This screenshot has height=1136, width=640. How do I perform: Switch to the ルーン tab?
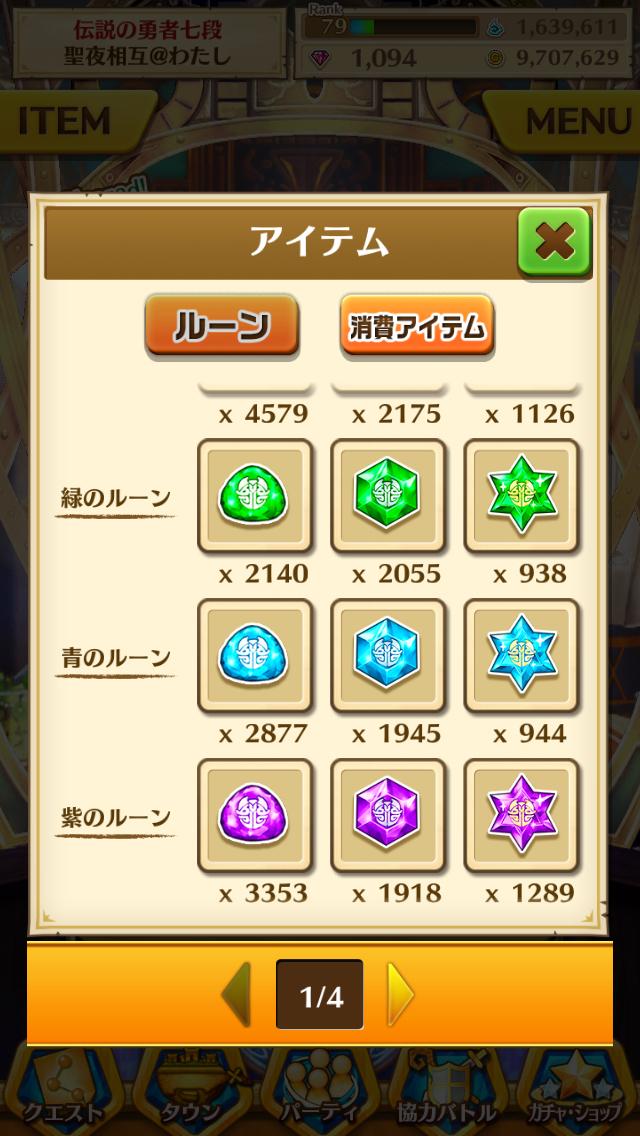[222, 325]
